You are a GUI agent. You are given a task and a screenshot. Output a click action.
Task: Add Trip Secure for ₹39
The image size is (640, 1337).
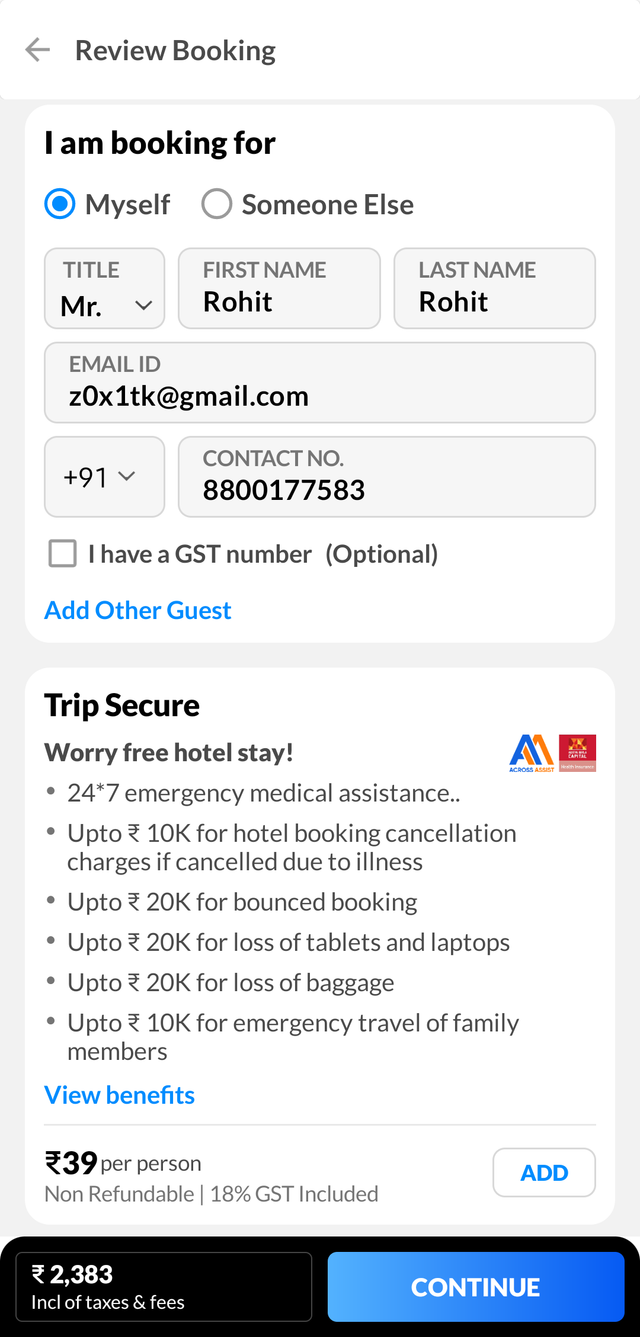click(x=544, y=1172)
